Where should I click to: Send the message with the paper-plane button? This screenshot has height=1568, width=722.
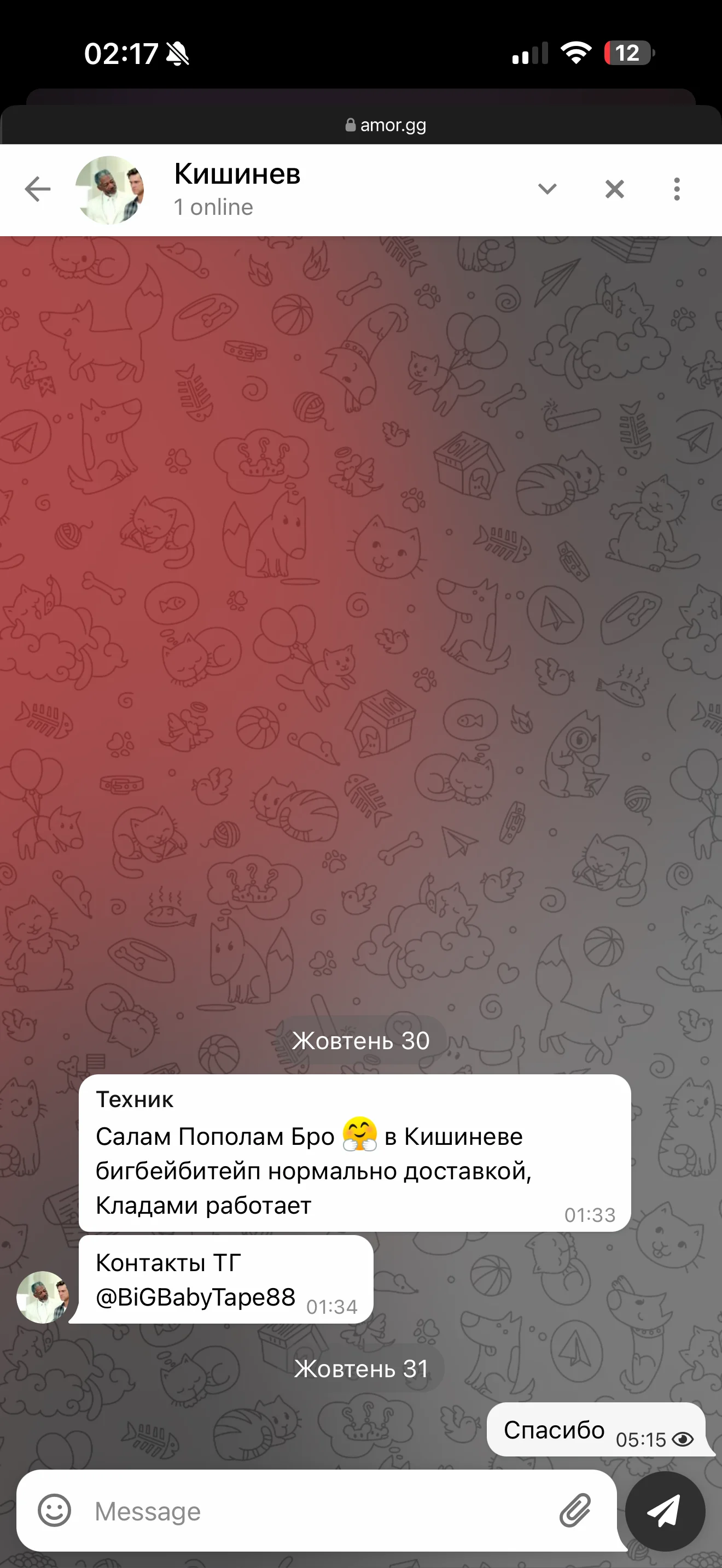[x=664, y=1511]
